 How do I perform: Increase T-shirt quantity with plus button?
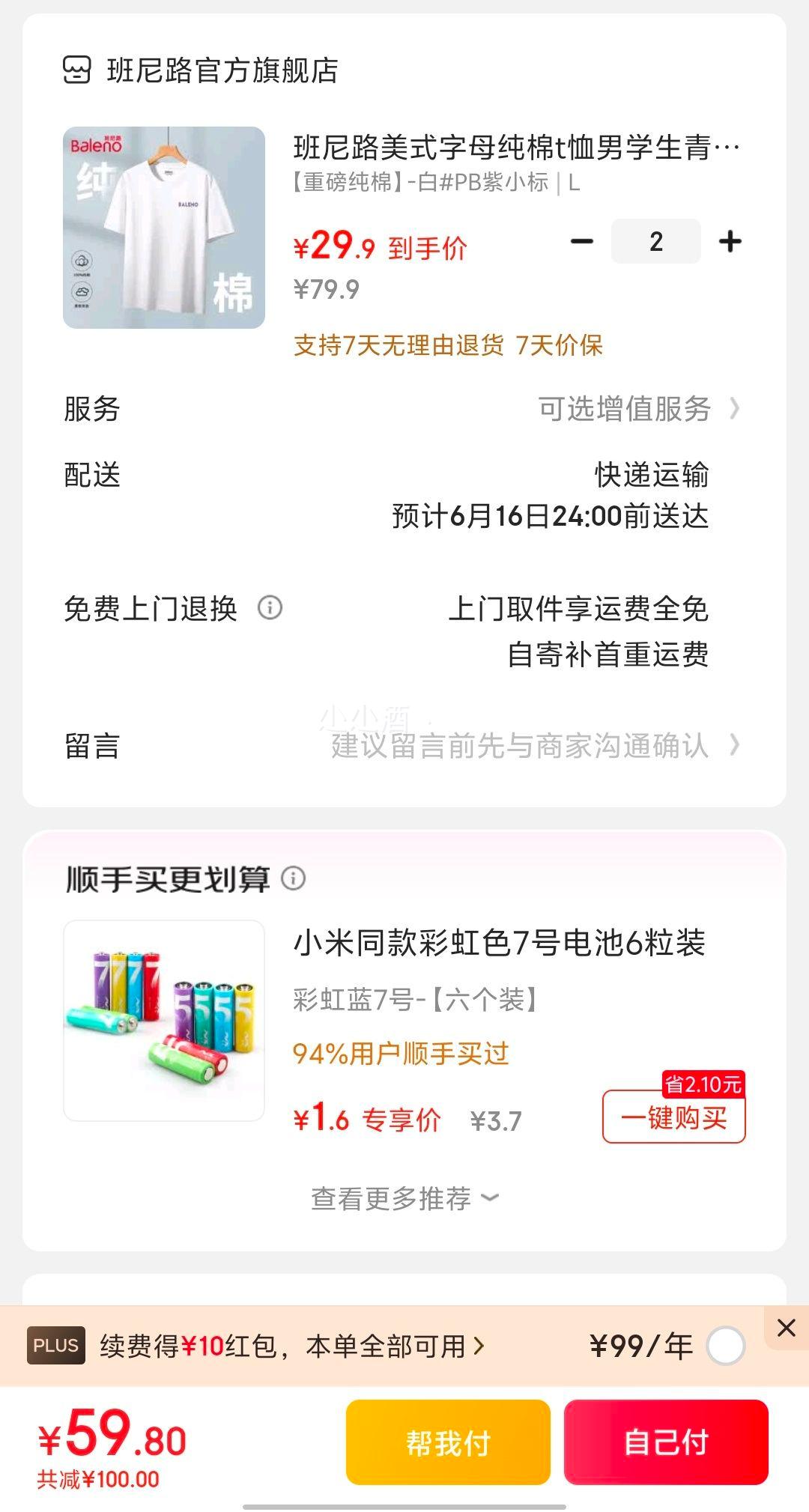tap(730, 241)
